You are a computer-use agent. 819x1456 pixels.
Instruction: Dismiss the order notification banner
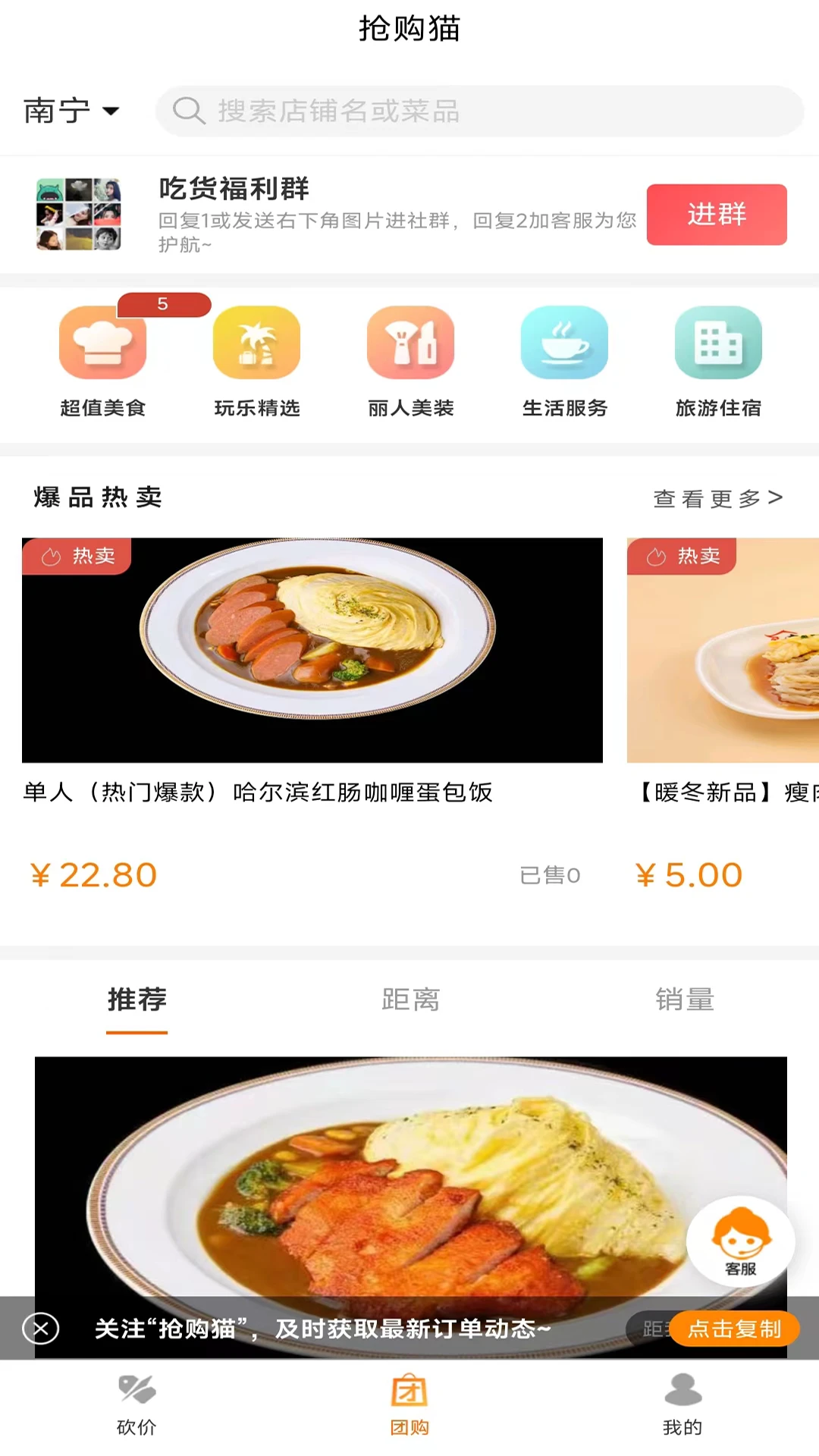tap(41, 1329)
